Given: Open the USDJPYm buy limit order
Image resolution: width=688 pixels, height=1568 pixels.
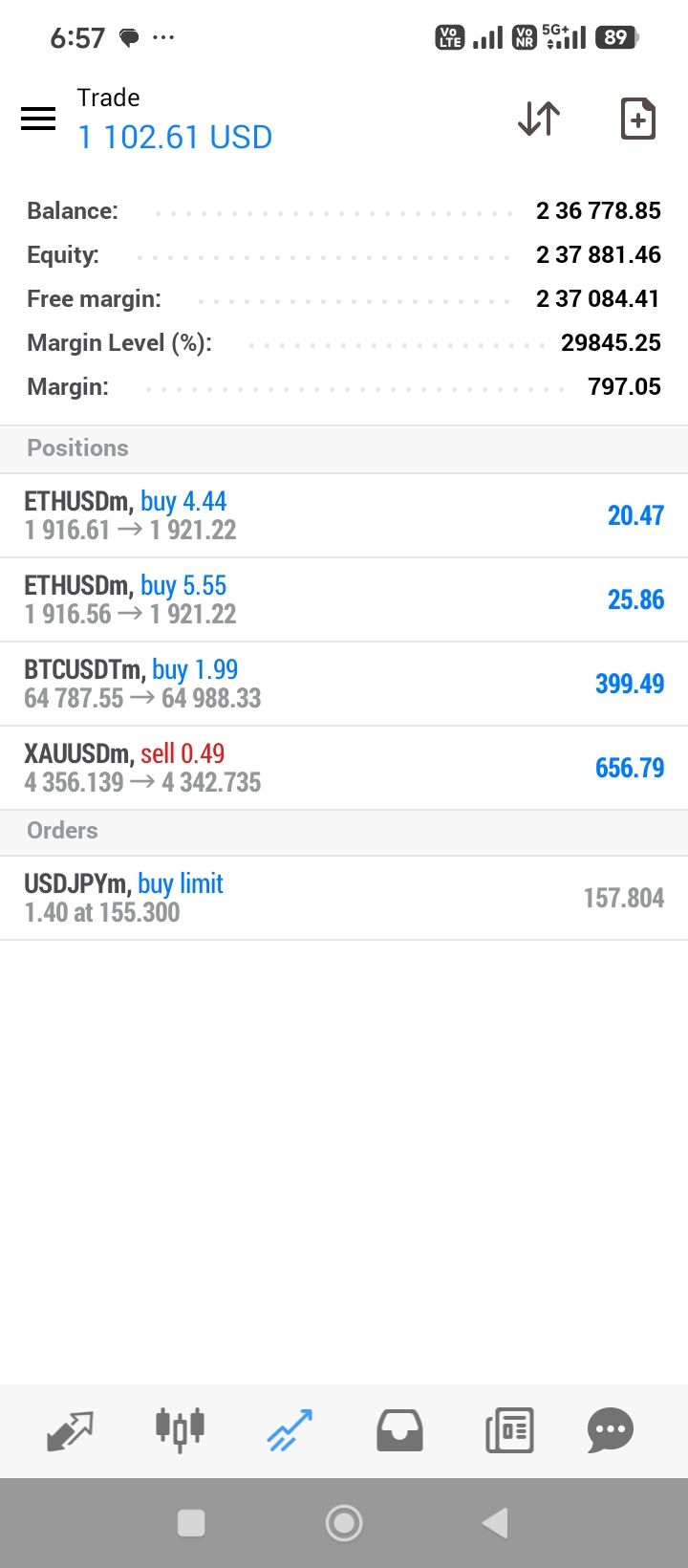Looking at the screenshot, I should pyautogui.click(x=344, y=898).
